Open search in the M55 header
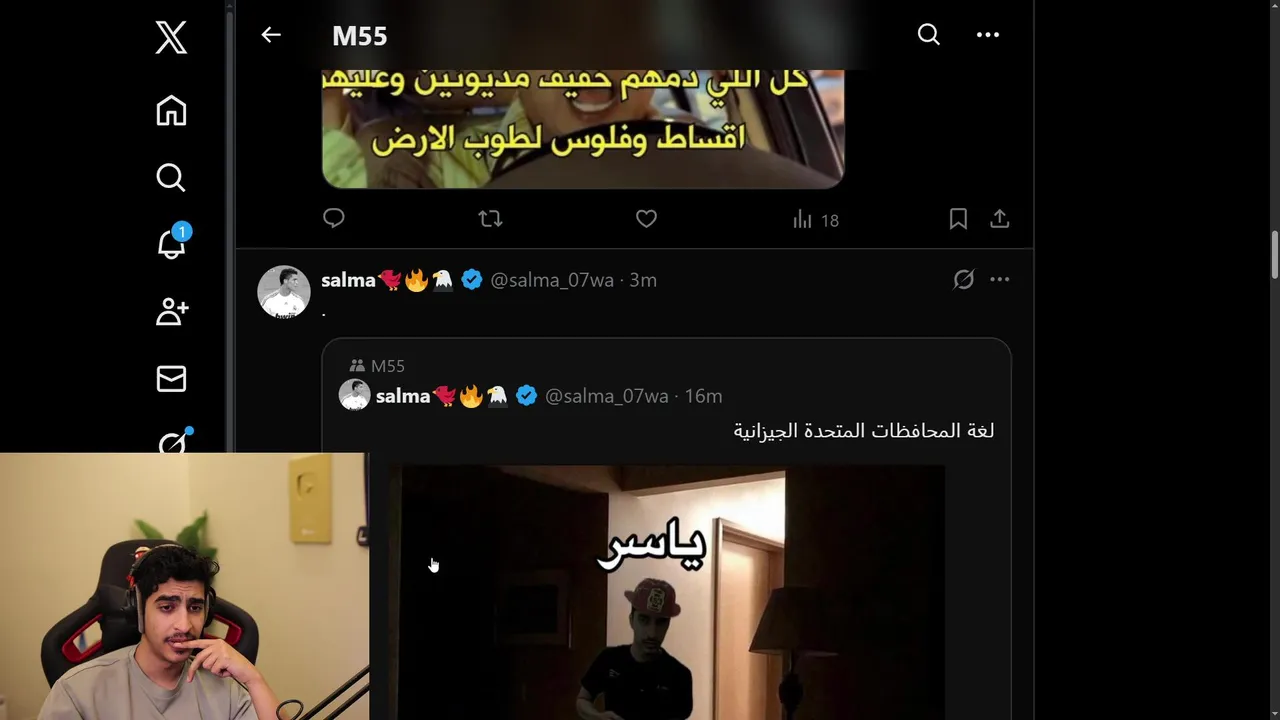The width and height of the screenshot is (1280, 720). pos(929,35)
